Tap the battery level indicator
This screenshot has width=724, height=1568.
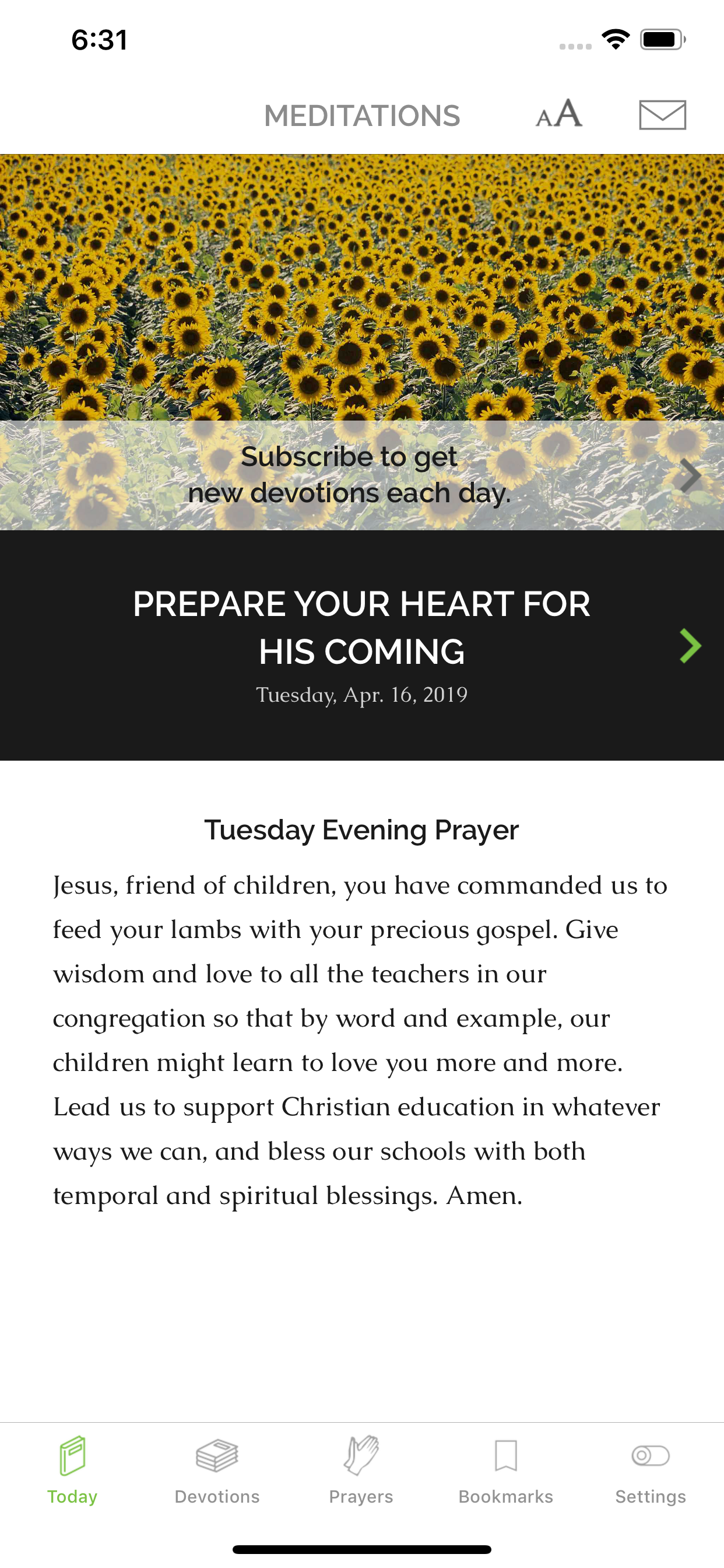[x=662, y=39]
